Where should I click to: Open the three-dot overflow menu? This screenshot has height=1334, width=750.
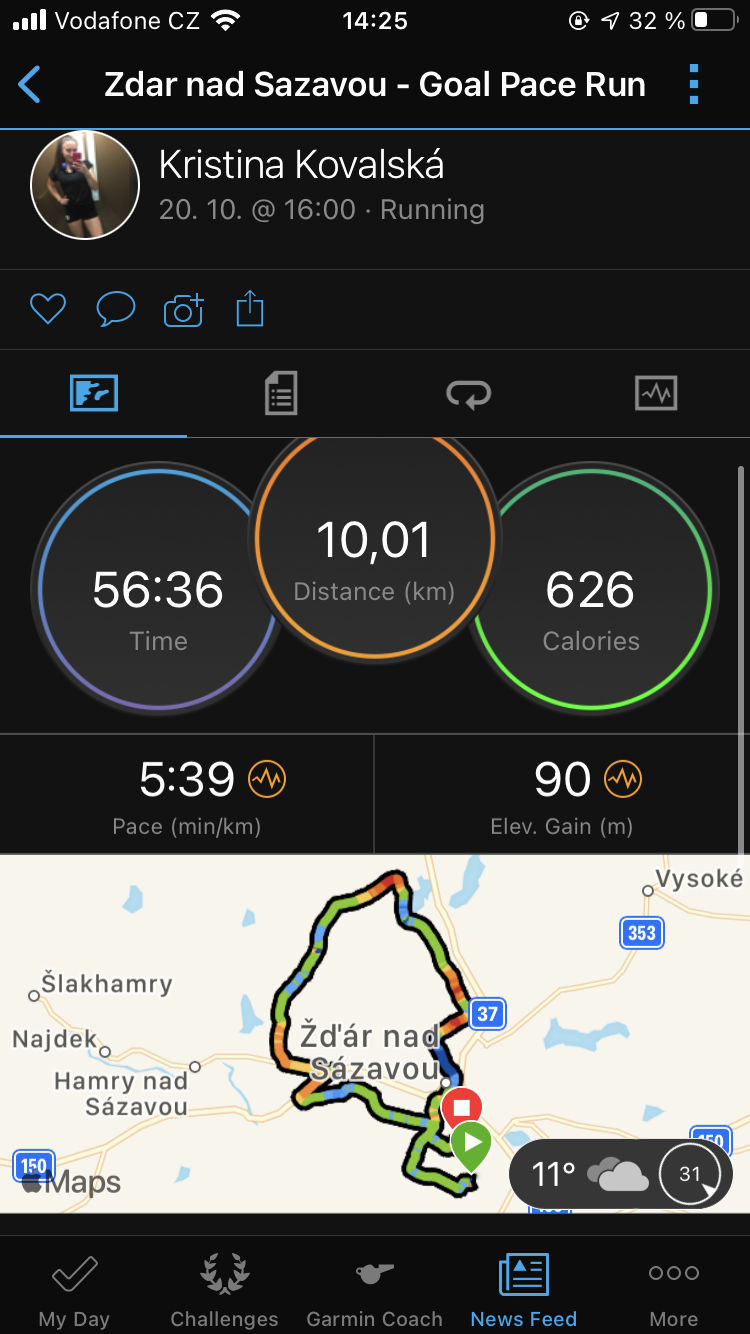point(694,85)
